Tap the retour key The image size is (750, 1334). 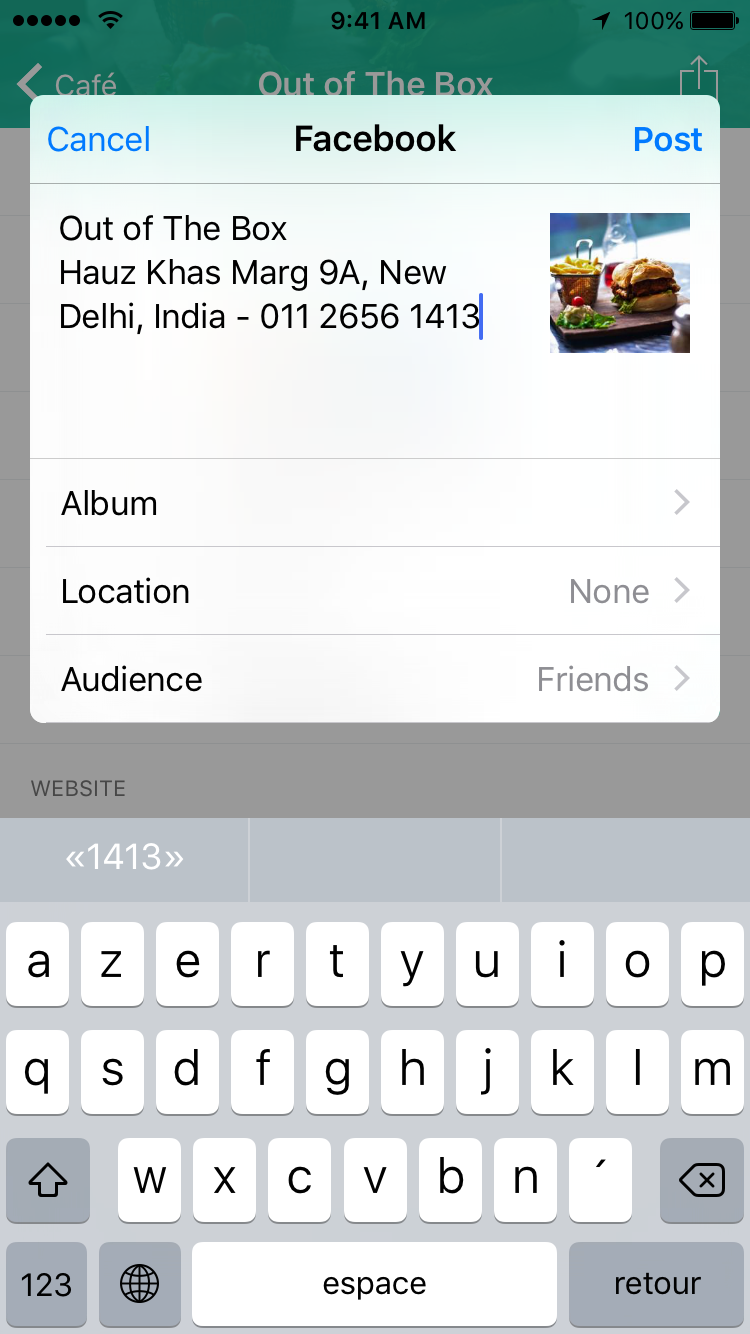pos(656,1284)
